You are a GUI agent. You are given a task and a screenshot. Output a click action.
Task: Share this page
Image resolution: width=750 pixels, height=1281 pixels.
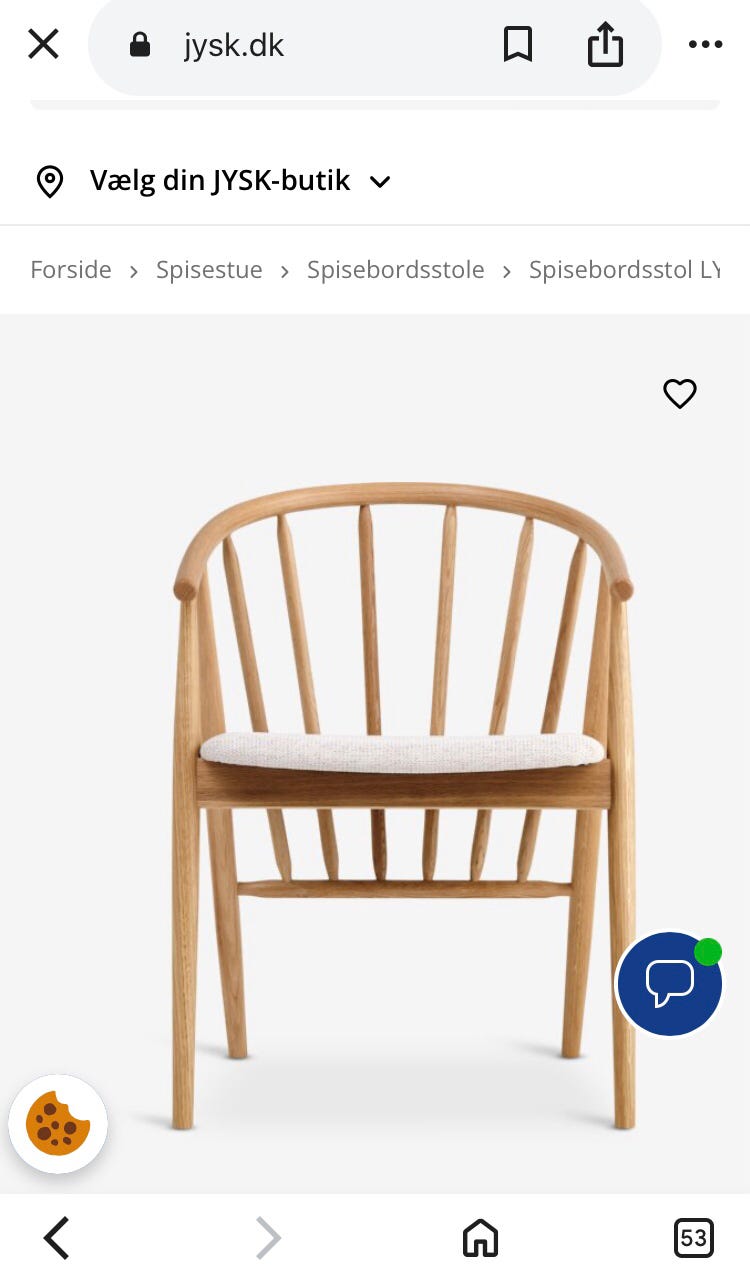pyautogui.click(x=605, y=45)
